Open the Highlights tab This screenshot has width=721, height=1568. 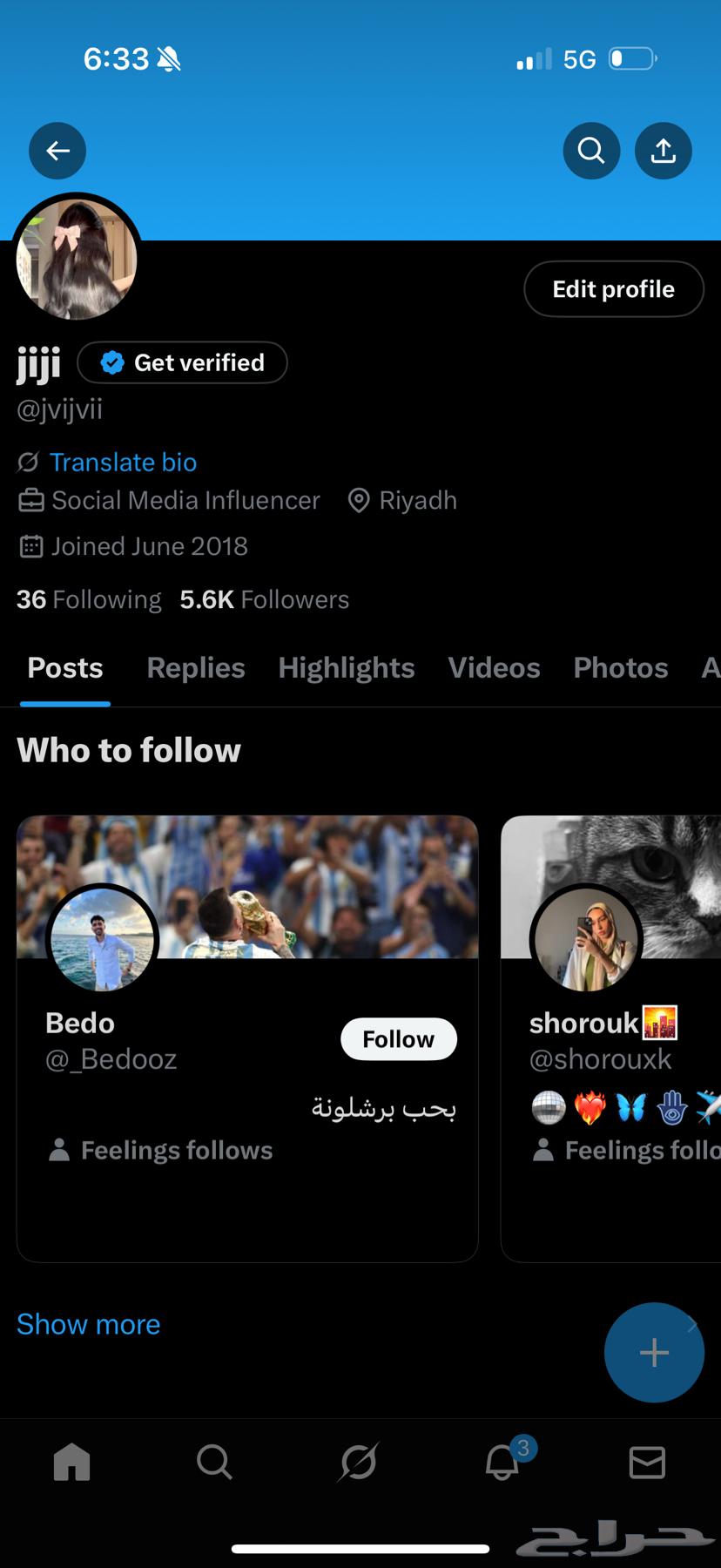coord(346,667)
